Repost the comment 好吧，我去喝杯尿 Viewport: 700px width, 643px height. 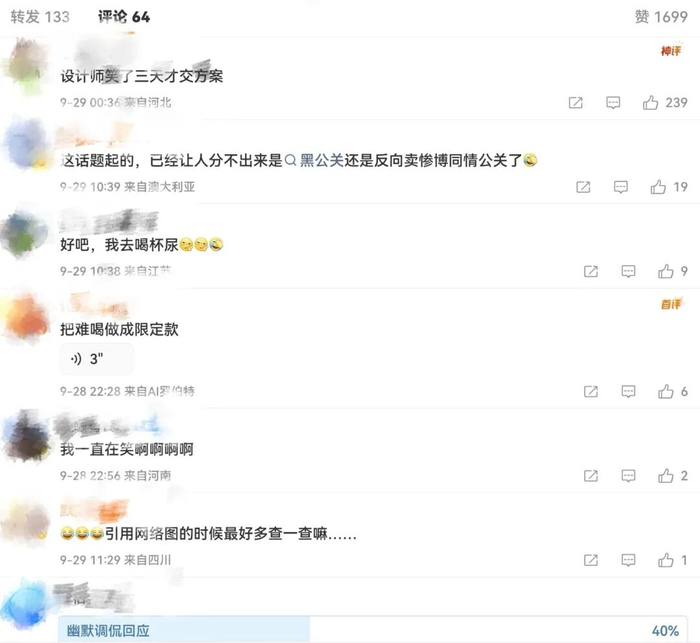tap(591, 271)
